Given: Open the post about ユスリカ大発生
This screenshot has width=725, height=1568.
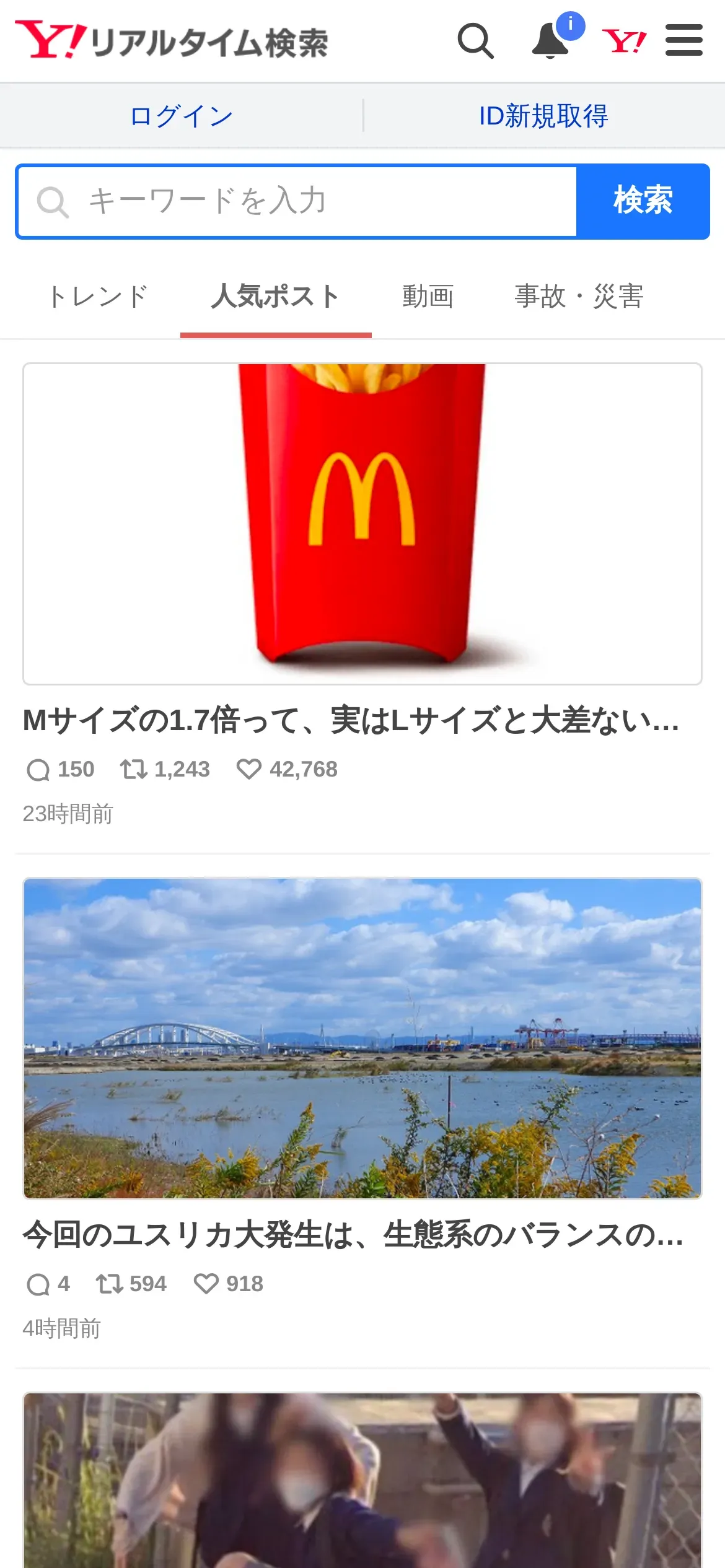Looking at the screenshot, I should pos(353,1235).
